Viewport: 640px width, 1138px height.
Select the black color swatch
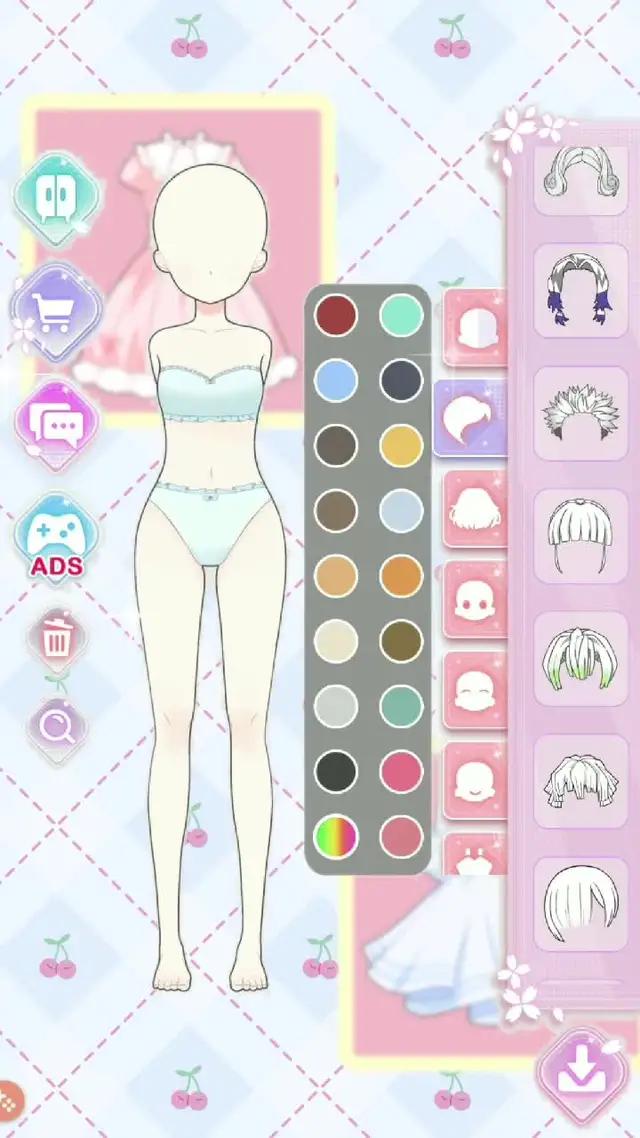pyautogui.click(x=336, y=771)
